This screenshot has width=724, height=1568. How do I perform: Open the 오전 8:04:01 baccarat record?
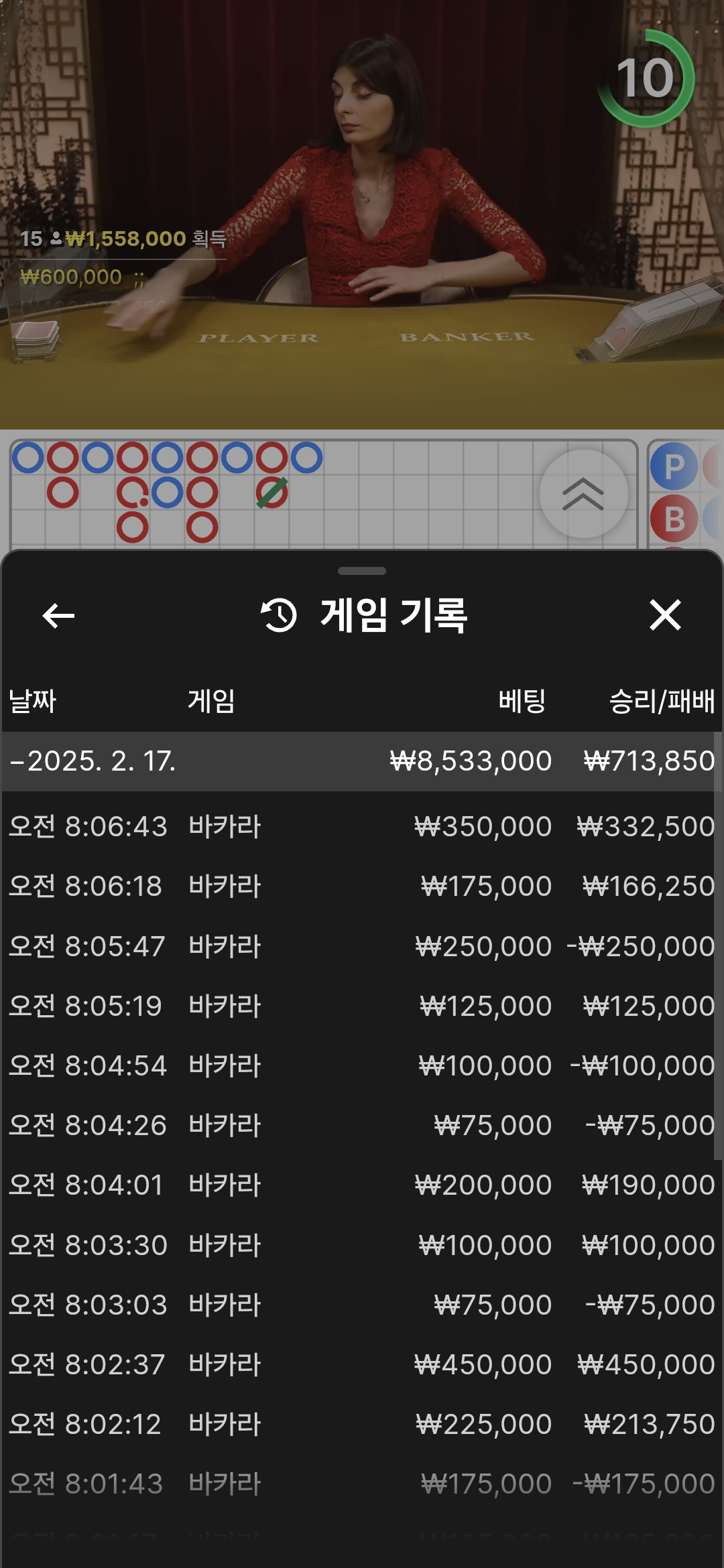coord(362,1185)
